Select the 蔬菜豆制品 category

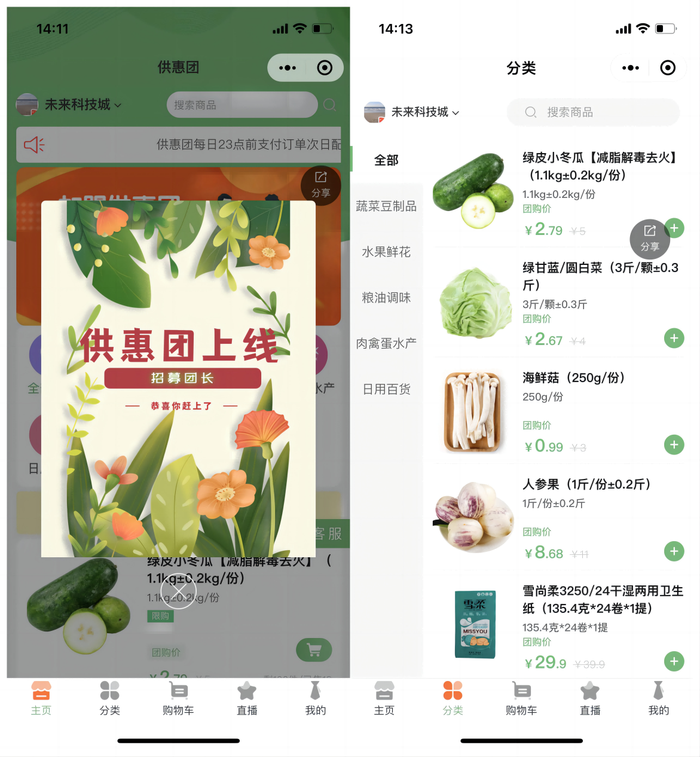click(386, 206)
